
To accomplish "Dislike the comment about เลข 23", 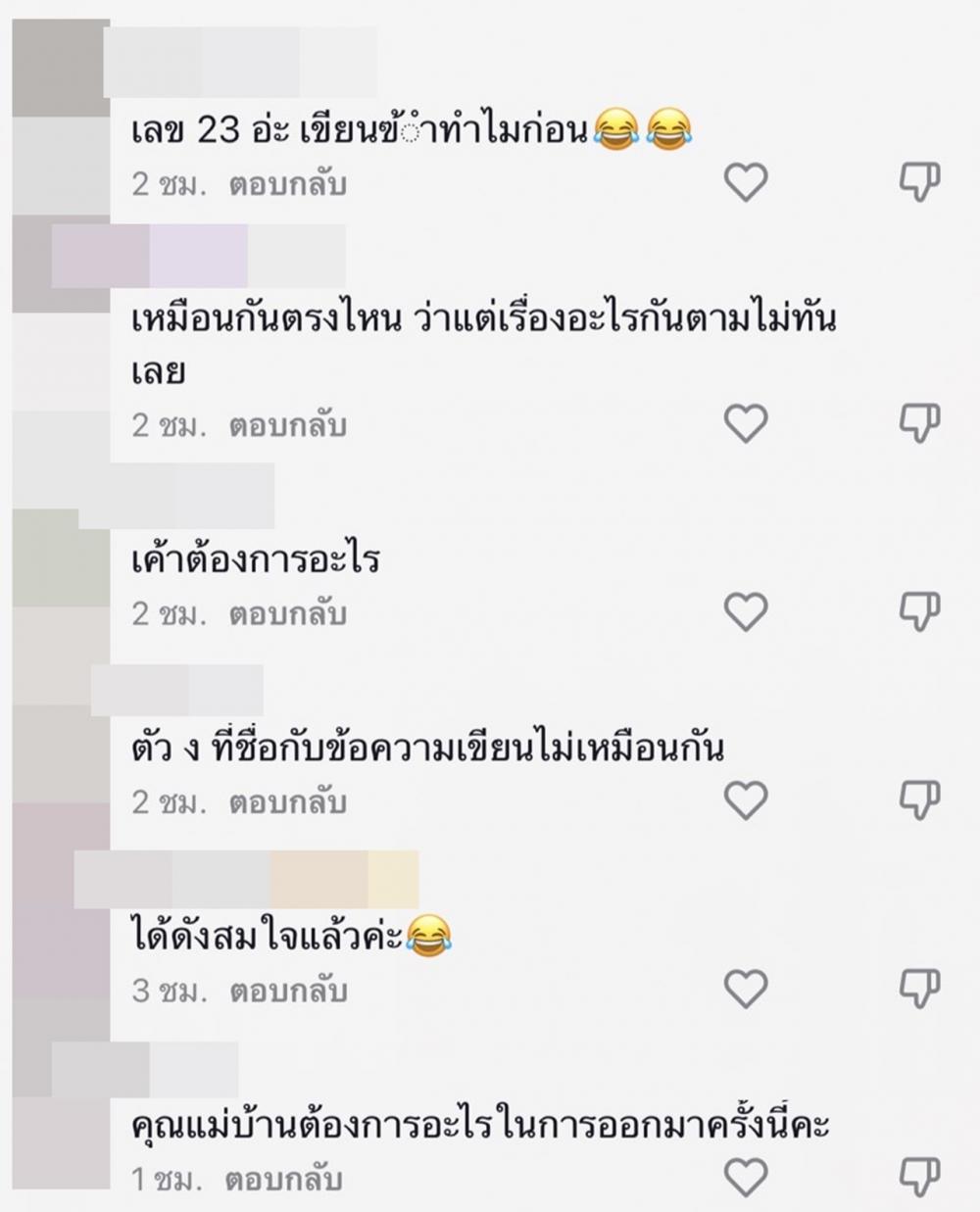I will pos(919,182).
